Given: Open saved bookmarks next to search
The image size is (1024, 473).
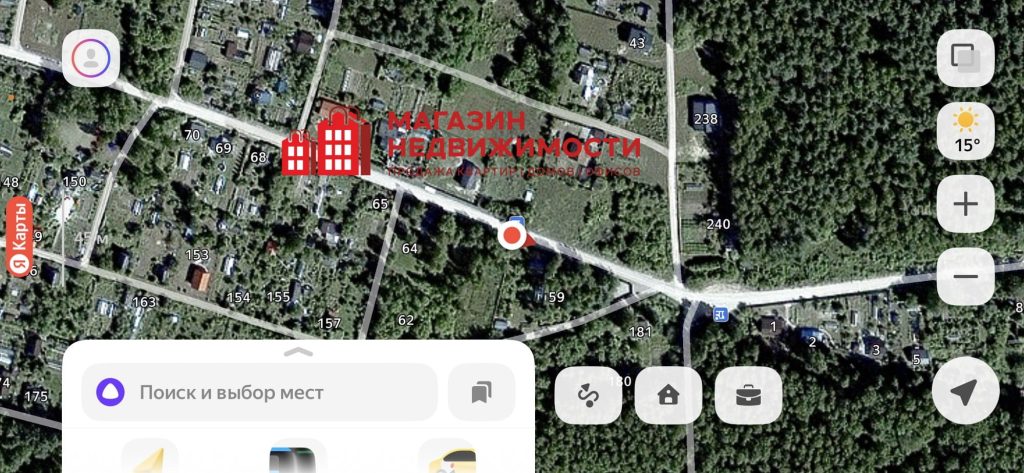Looking at the screenshot, I should 481,392.
